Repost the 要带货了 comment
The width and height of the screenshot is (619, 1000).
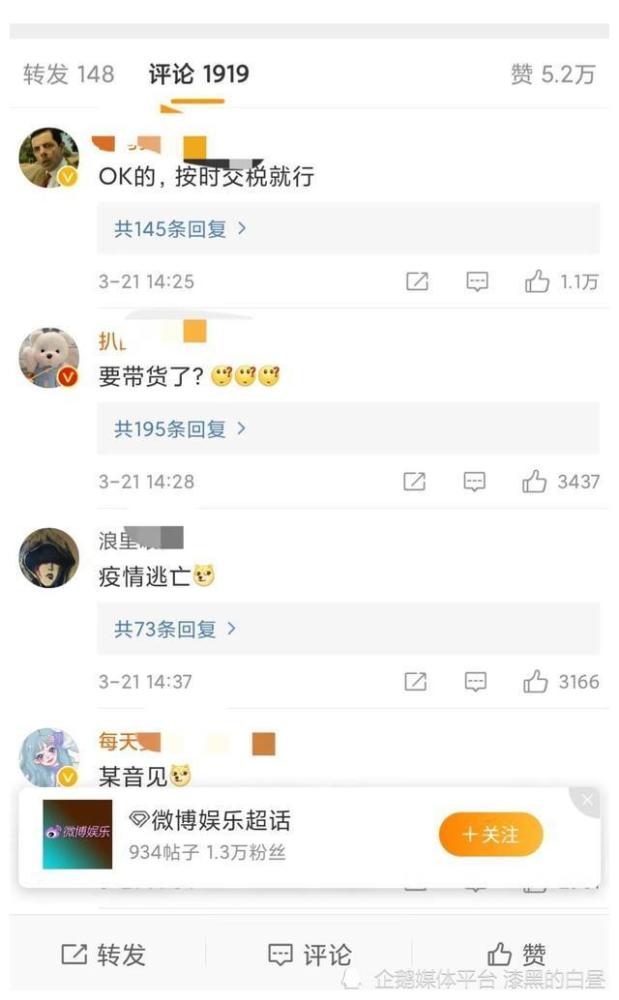414,482
